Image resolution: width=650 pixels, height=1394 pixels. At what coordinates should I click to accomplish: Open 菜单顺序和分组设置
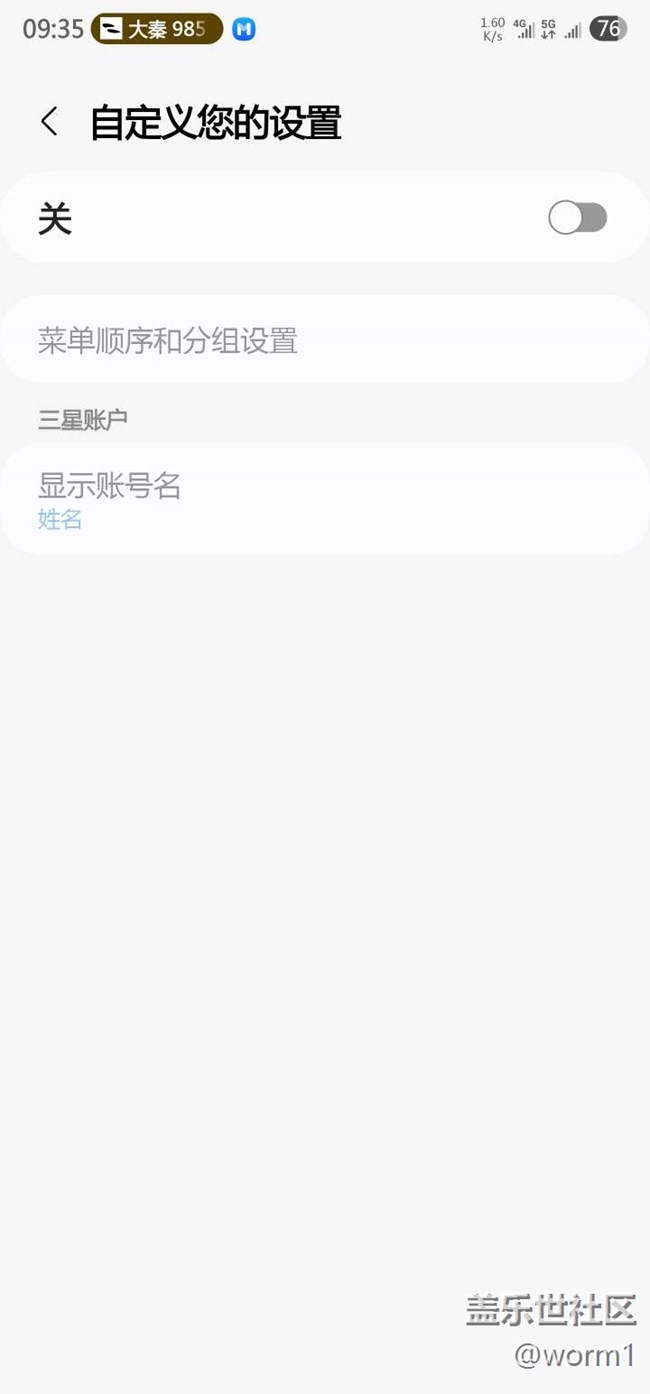coord(325,340)
